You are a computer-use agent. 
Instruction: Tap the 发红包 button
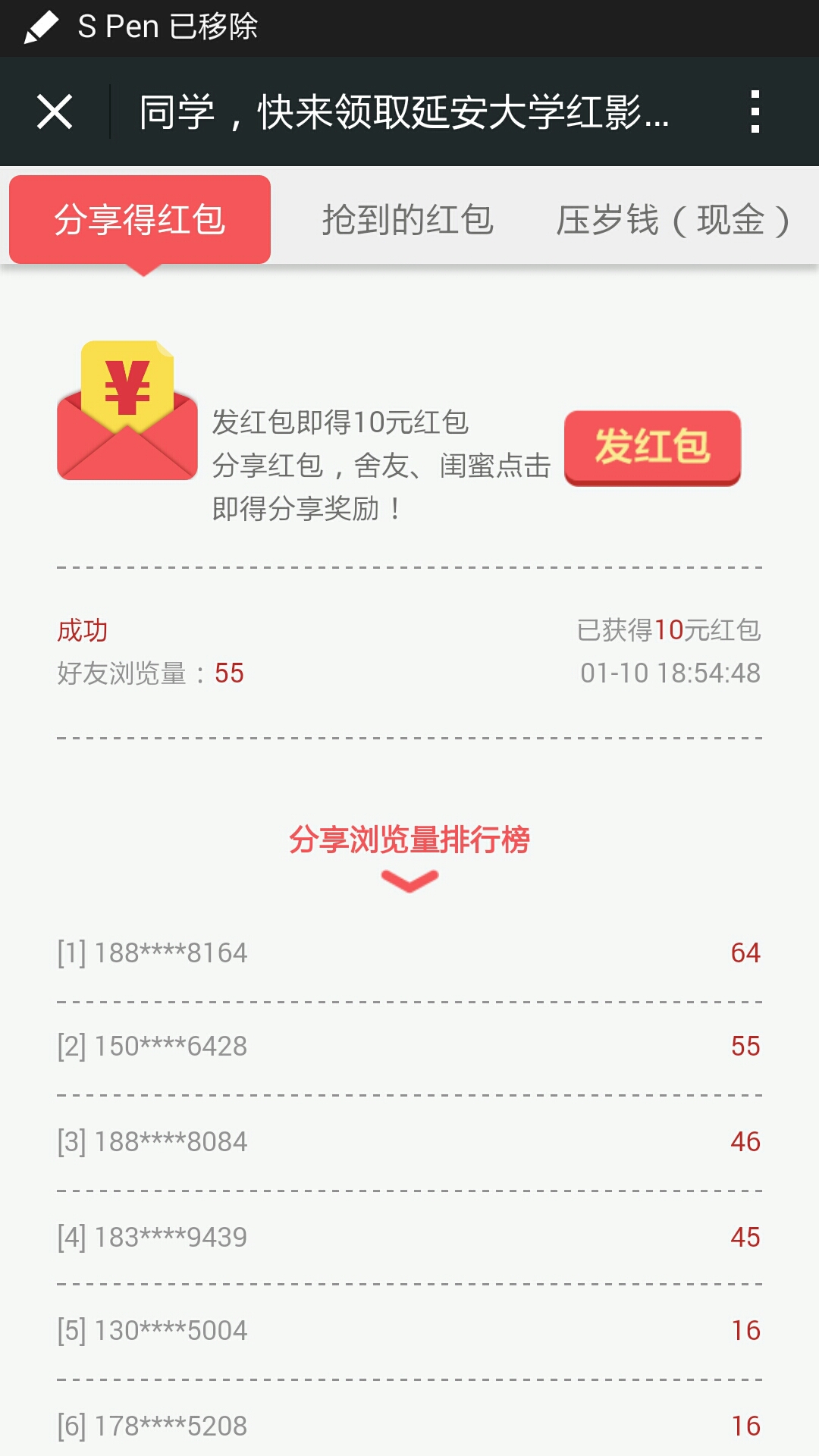[652, 447]
